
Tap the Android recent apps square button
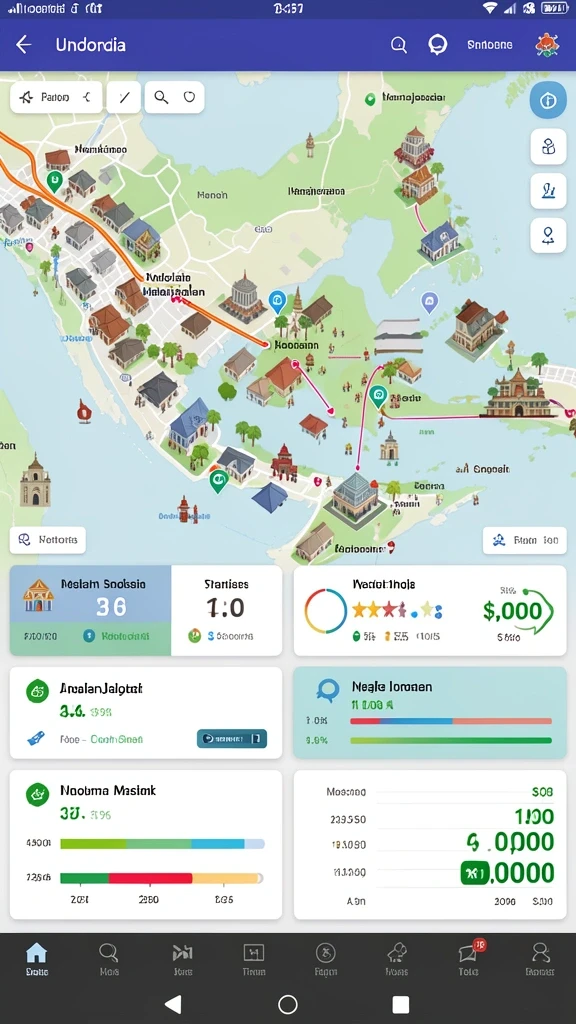pyautogui.click(x=400, y=1004)
